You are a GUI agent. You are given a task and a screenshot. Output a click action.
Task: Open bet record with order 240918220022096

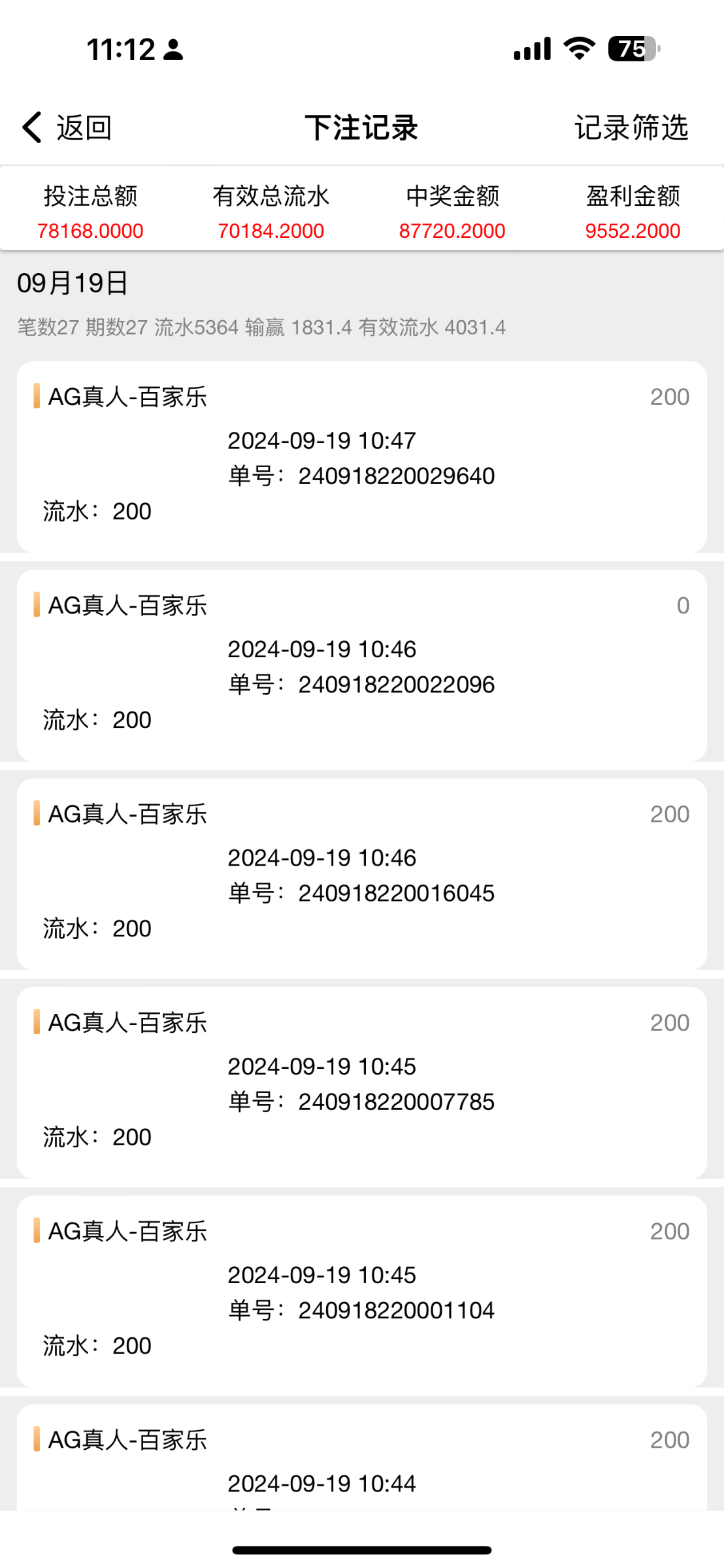pos(362,665)
